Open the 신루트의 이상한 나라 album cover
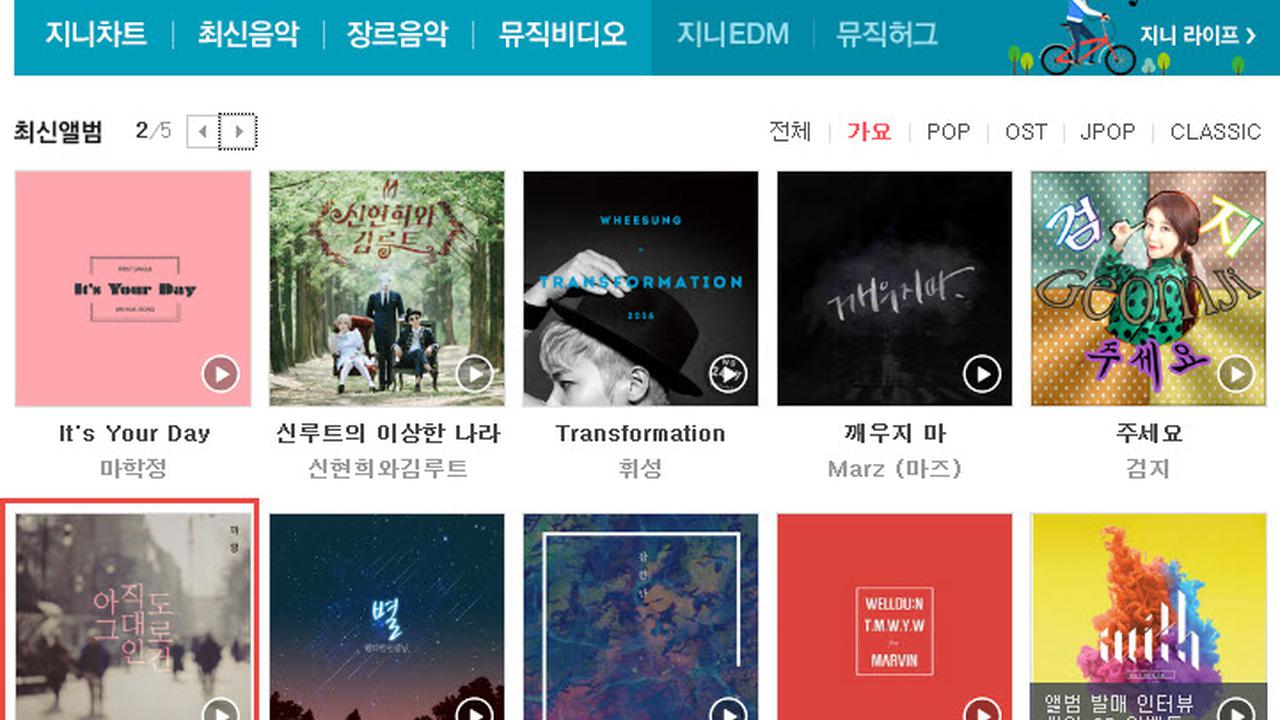Viewport: 1280px width, 720px height. (386, 288)
